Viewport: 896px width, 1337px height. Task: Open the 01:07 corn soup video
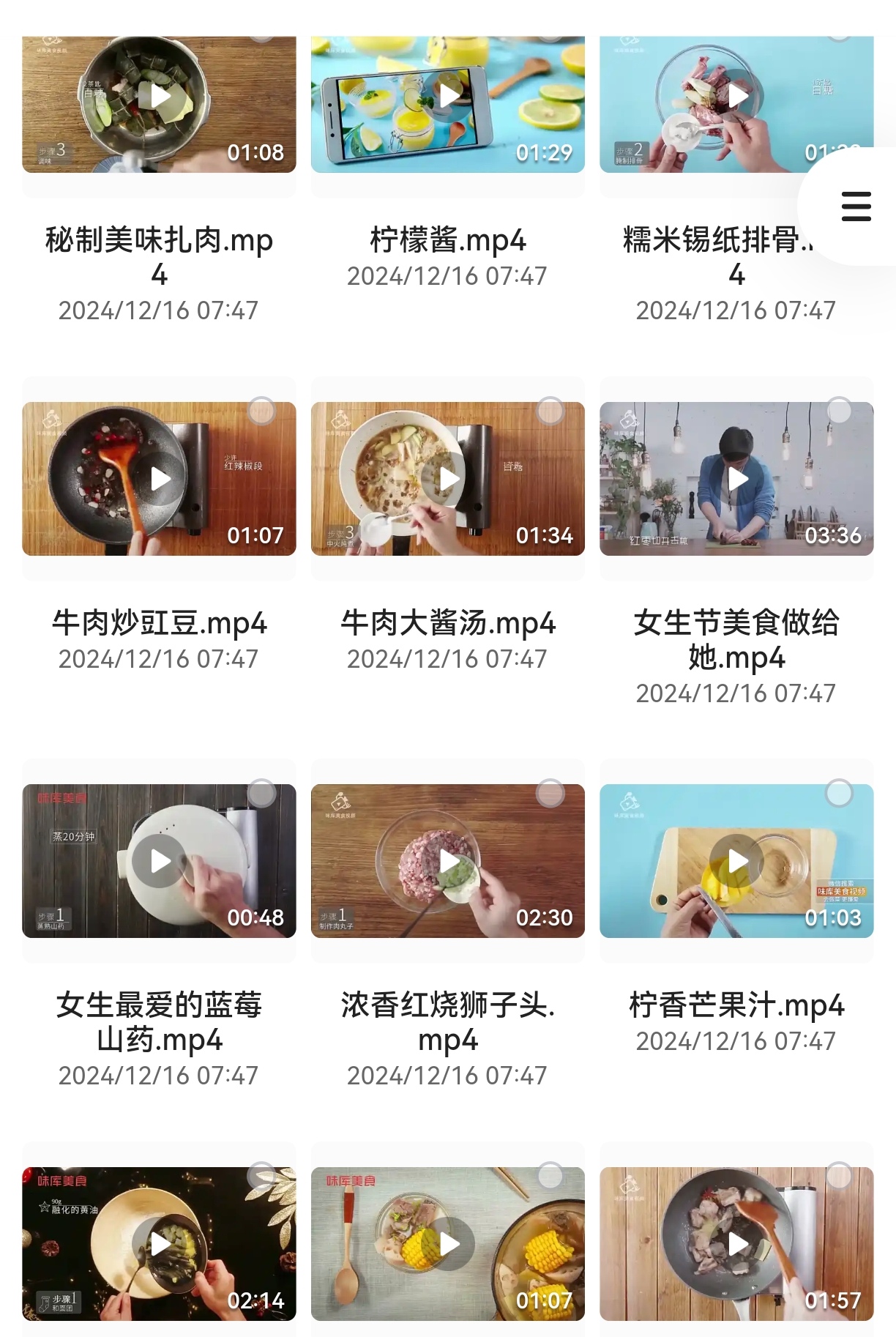pyautogui.click(x=449, y=1244)
